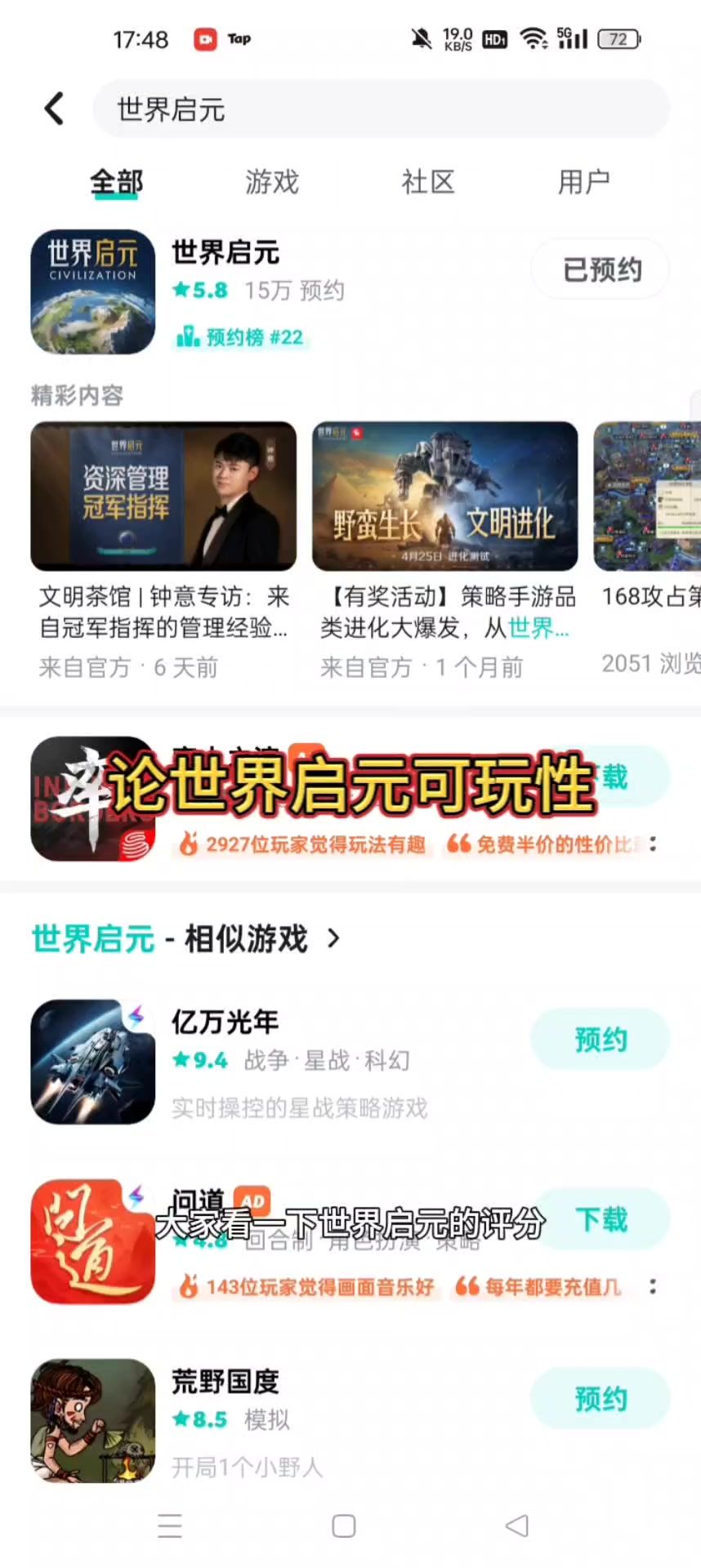
Task: Expand 世界启元 相似游戏 list
Action: coord(333,938)
